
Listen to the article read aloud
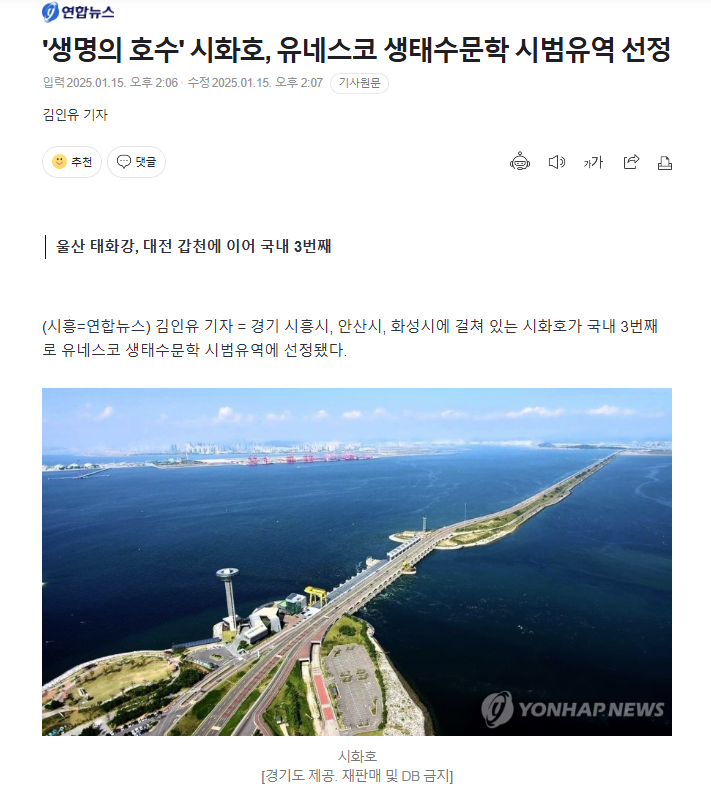pyautogui.click(x=557, y=162)
